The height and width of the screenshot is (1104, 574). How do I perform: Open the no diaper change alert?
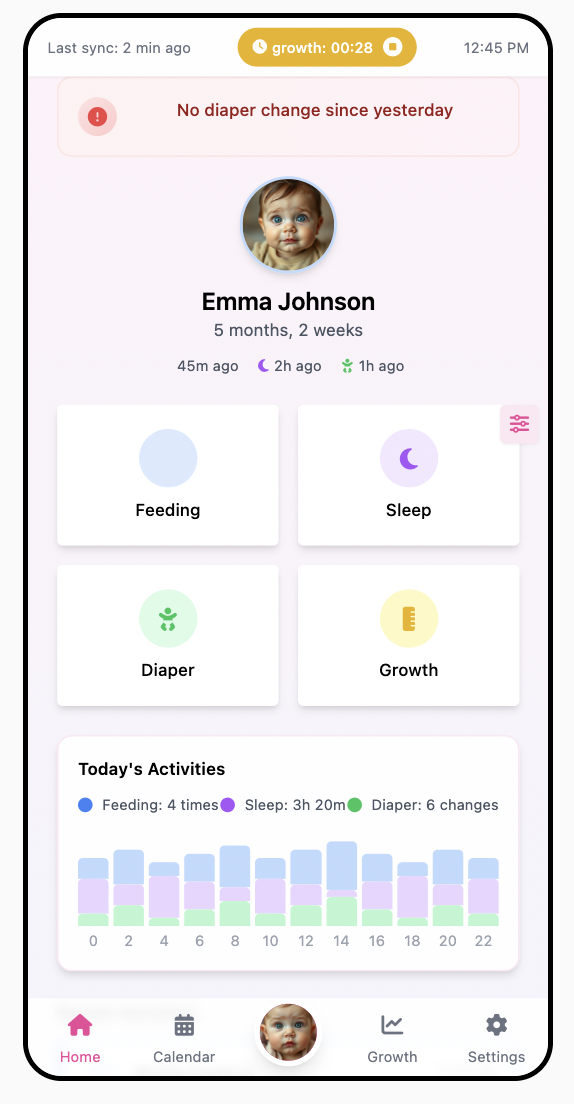point(288,116)
